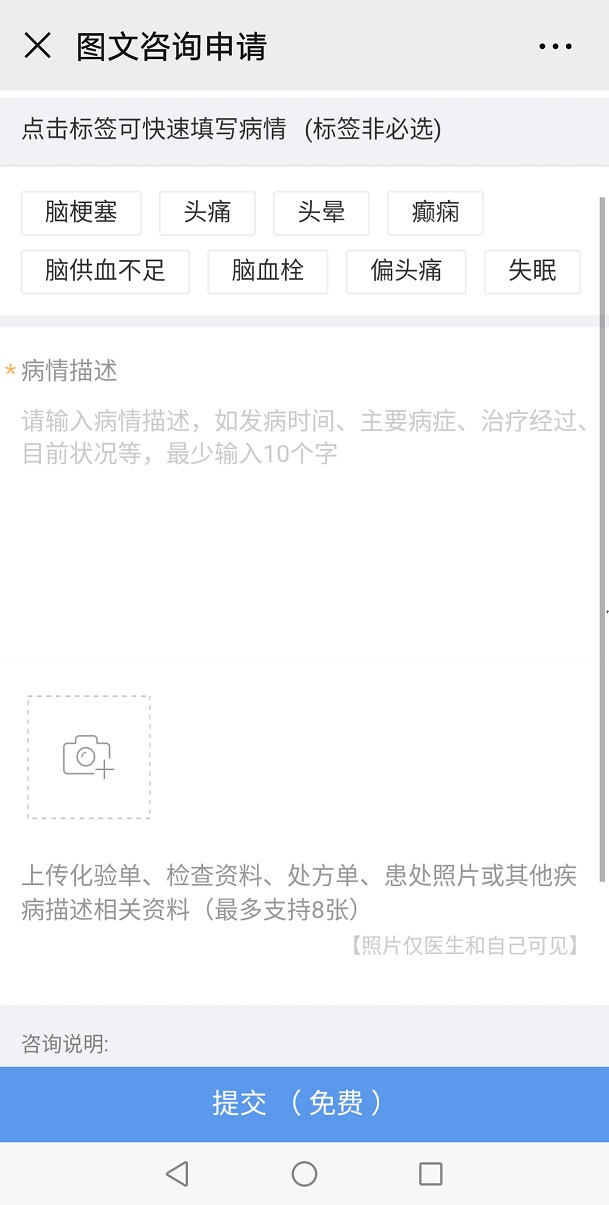Image resolution: width=609 pixels, height=1205 pixels.
Task: Select the 脑梗塞 tag
Action: point(81,212)
